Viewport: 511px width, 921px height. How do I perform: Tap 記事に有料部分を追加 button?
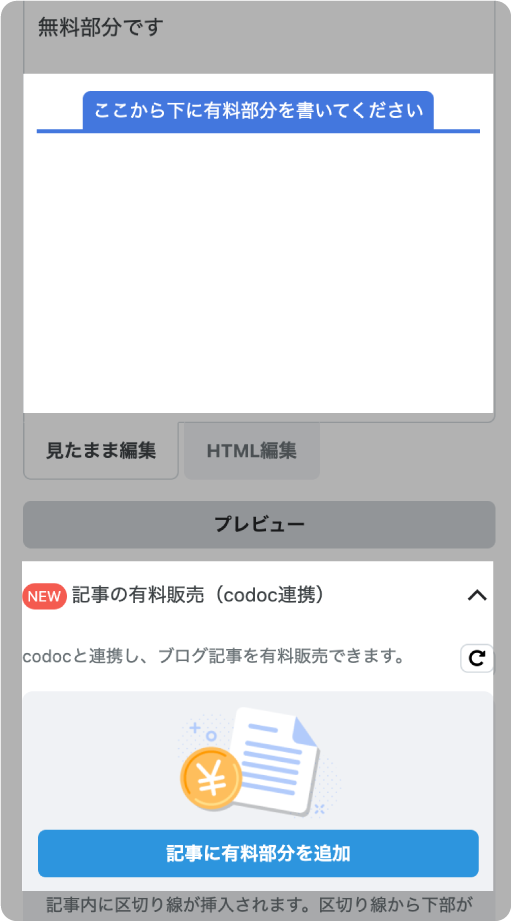tap(258, 853)
